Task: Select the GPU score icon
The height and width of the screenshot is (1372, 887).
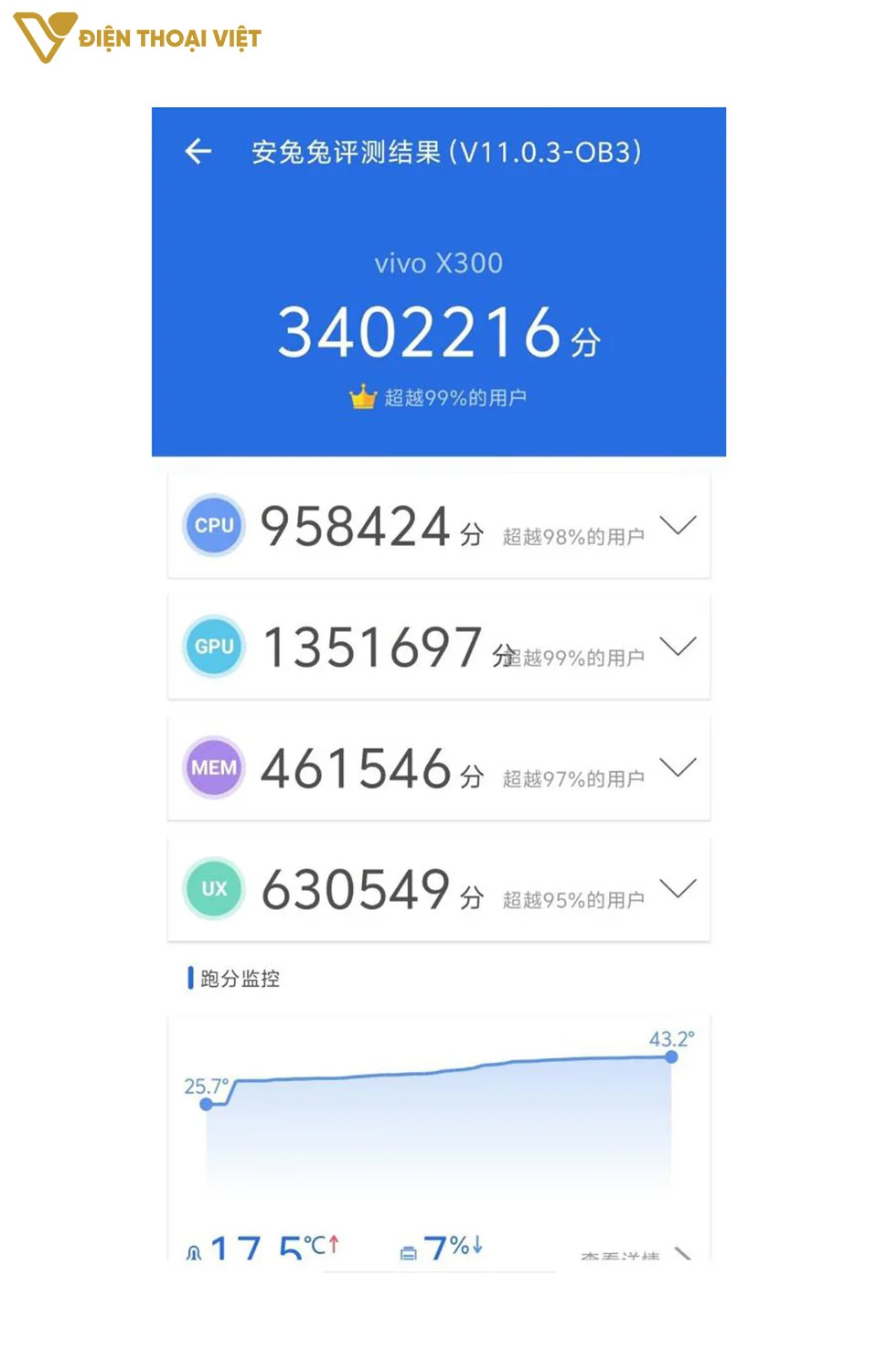Action: click(213, 647)
